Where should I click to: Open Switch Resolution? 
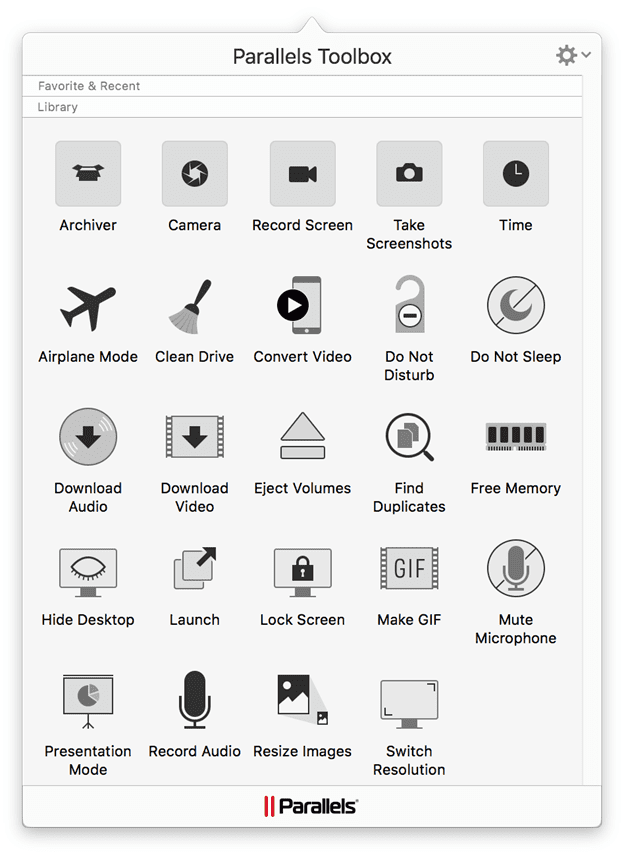tap(409, 702)
